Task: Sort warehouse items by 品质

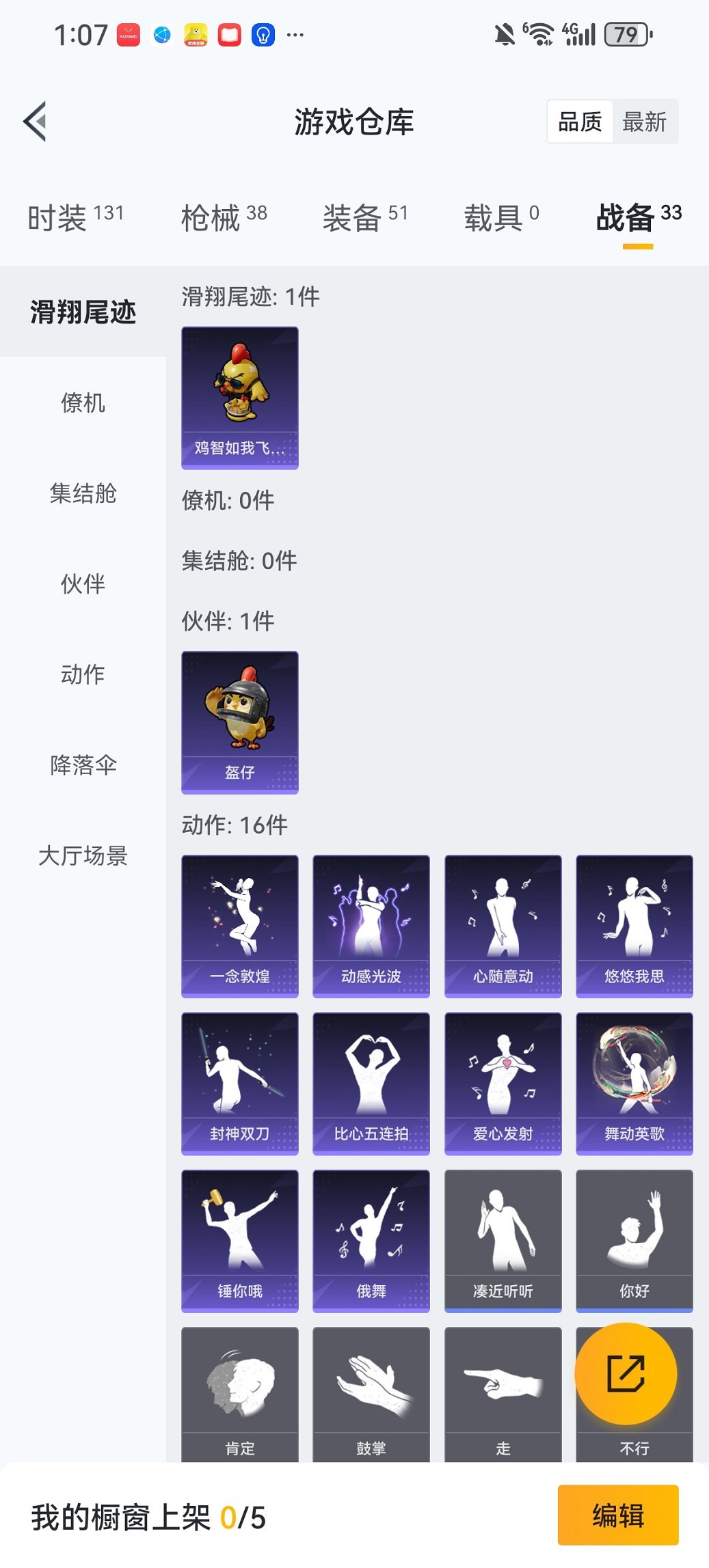Action: coord(580,121)
